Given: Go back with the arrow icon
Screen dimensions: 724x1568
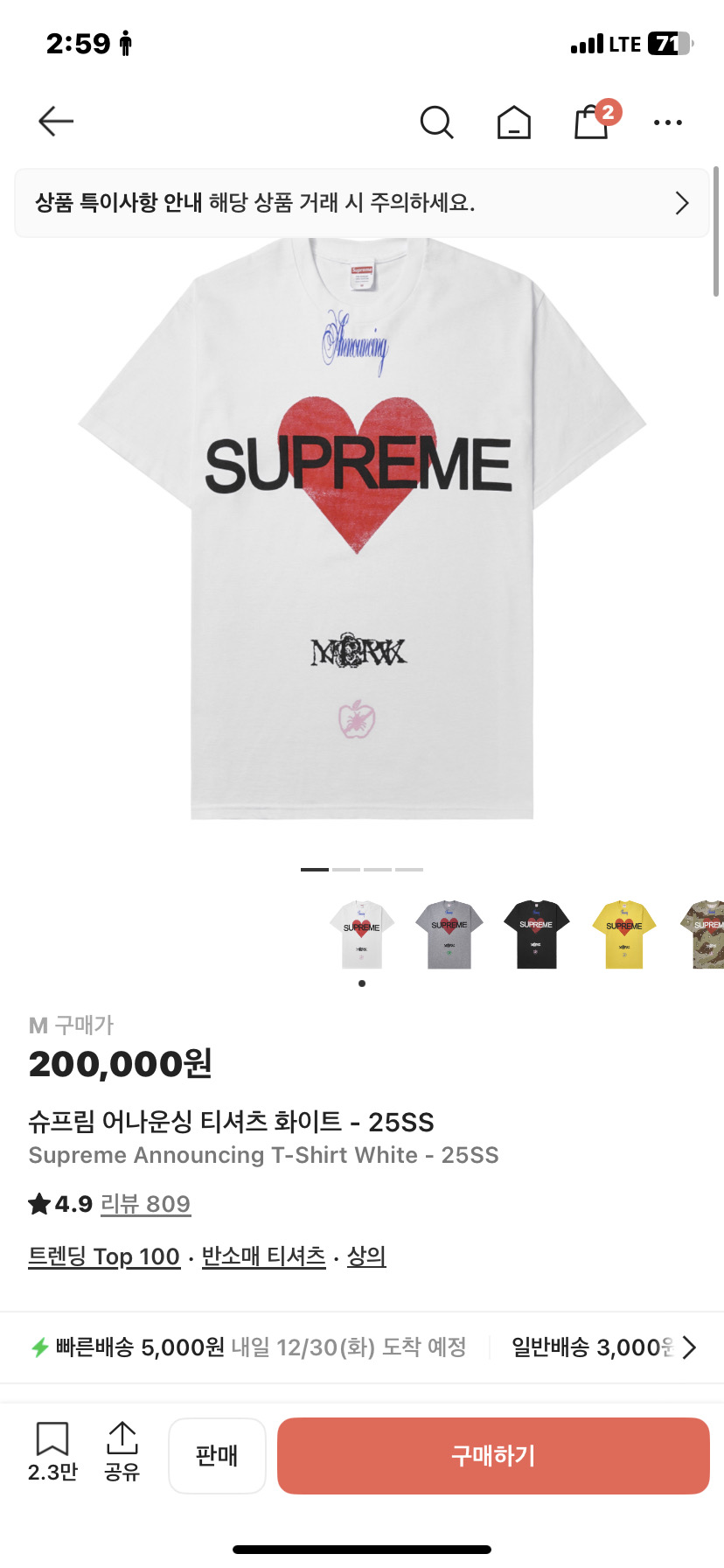Looking at the screenshot, I should [x=56, y=122].
